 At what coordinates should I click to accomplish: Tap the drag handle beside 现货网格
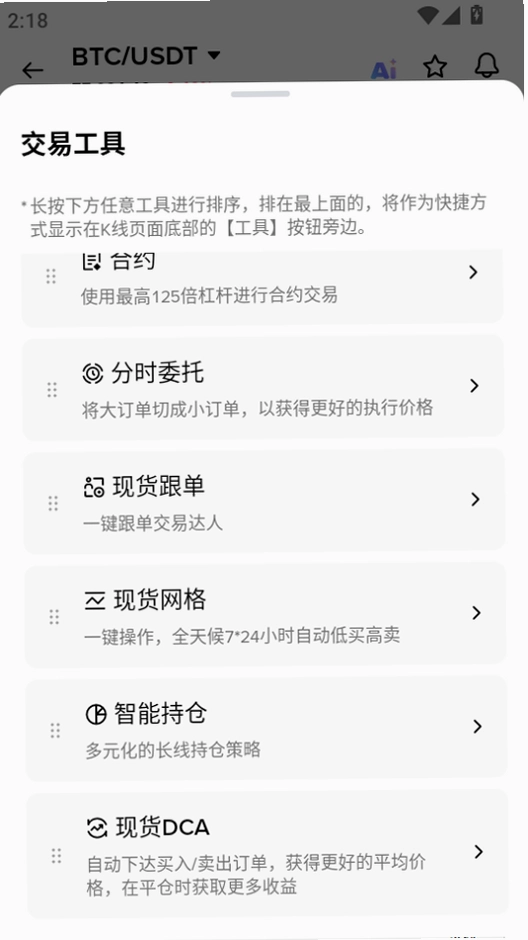(54, 617)
